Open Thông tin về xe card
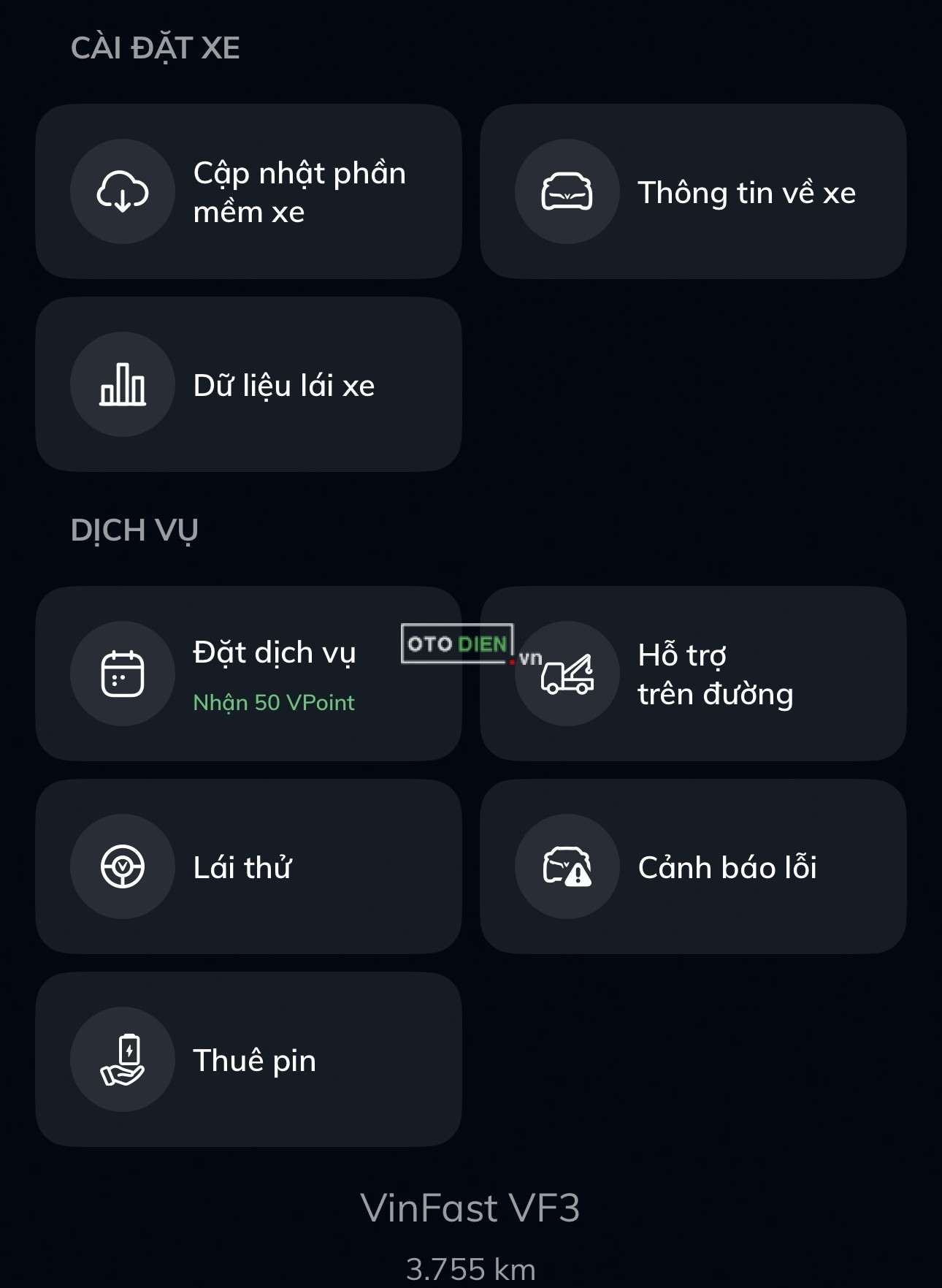Screen dimensions: 942x1288 [692, 191]
